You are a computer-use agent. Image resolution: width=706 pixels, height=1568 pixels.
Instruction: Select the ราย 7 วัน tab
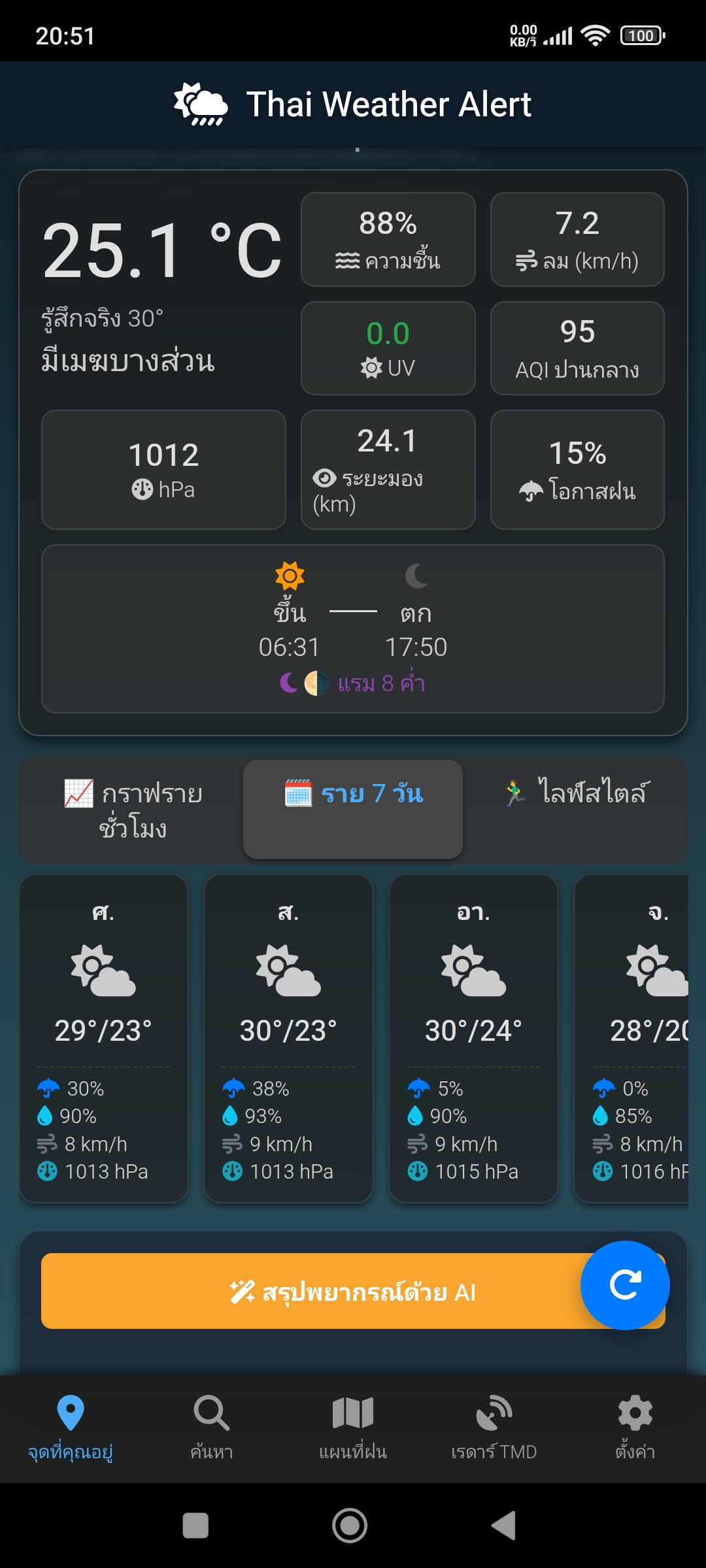click(353, 809)
